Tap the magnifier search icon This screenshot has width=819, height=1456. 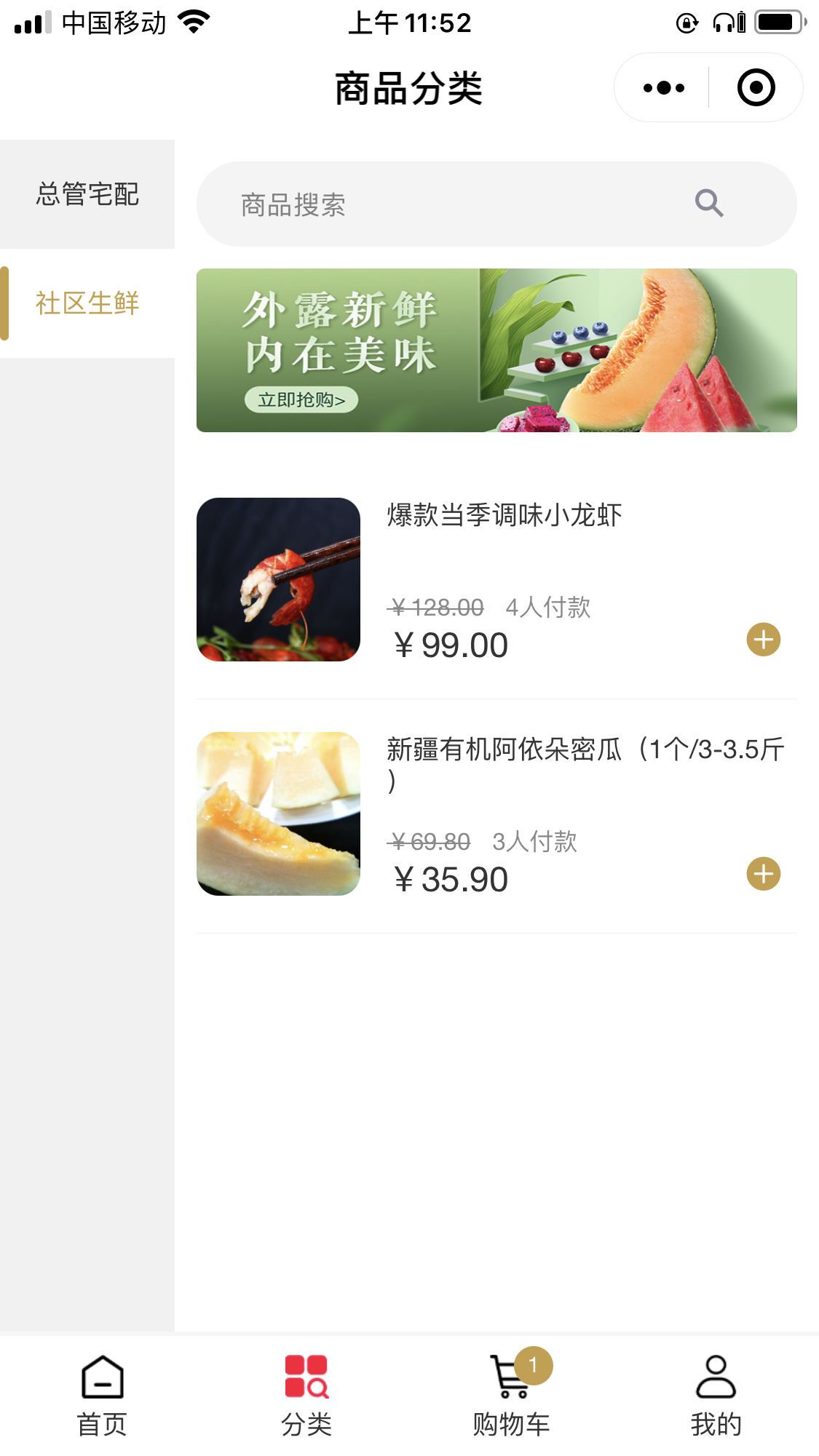[708, 203]
